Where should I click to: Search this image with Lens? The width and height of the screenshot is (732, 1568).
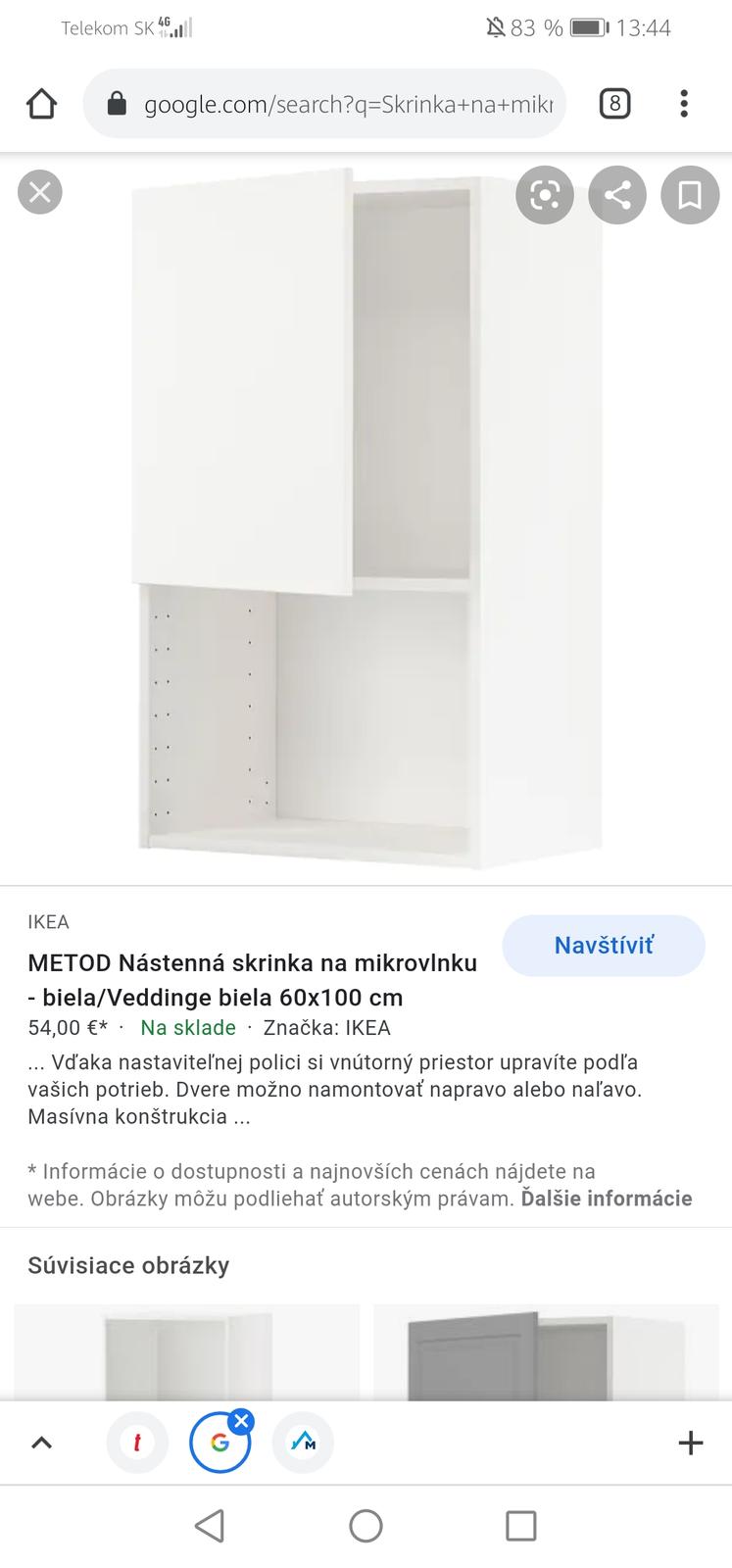click(545, 196)
